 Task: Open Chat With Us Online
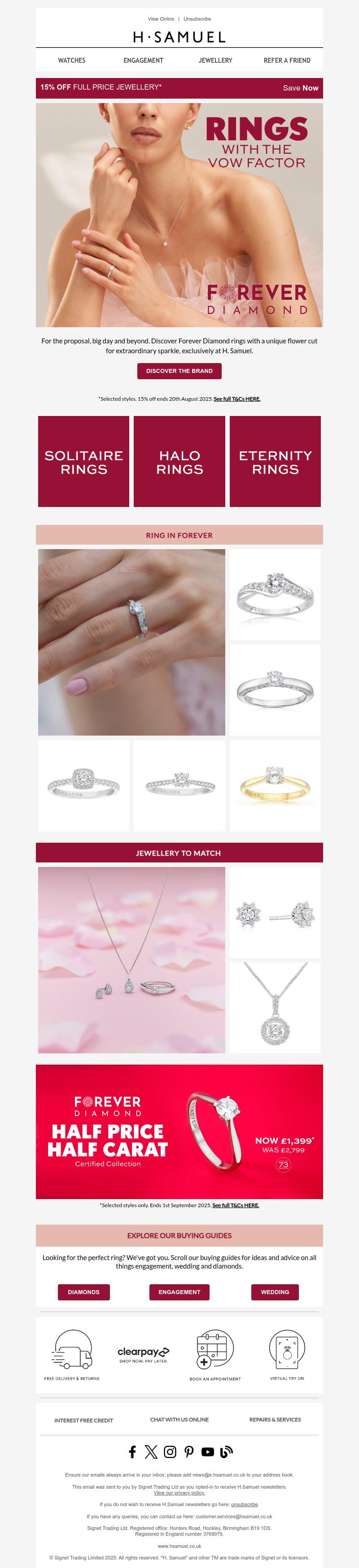click(x=179, y=1420)
